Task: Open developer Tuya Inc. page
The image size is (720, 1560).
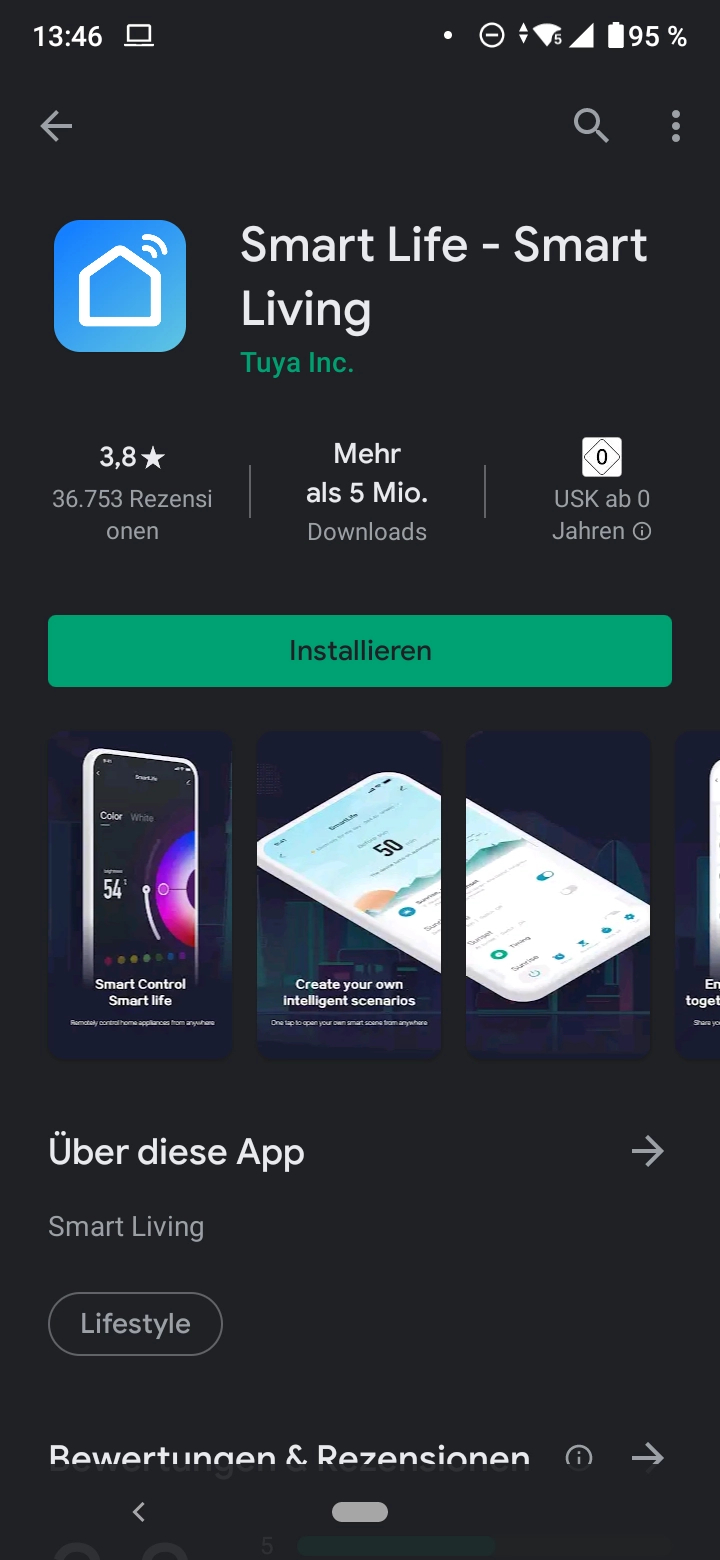Action: pos(297,363)
